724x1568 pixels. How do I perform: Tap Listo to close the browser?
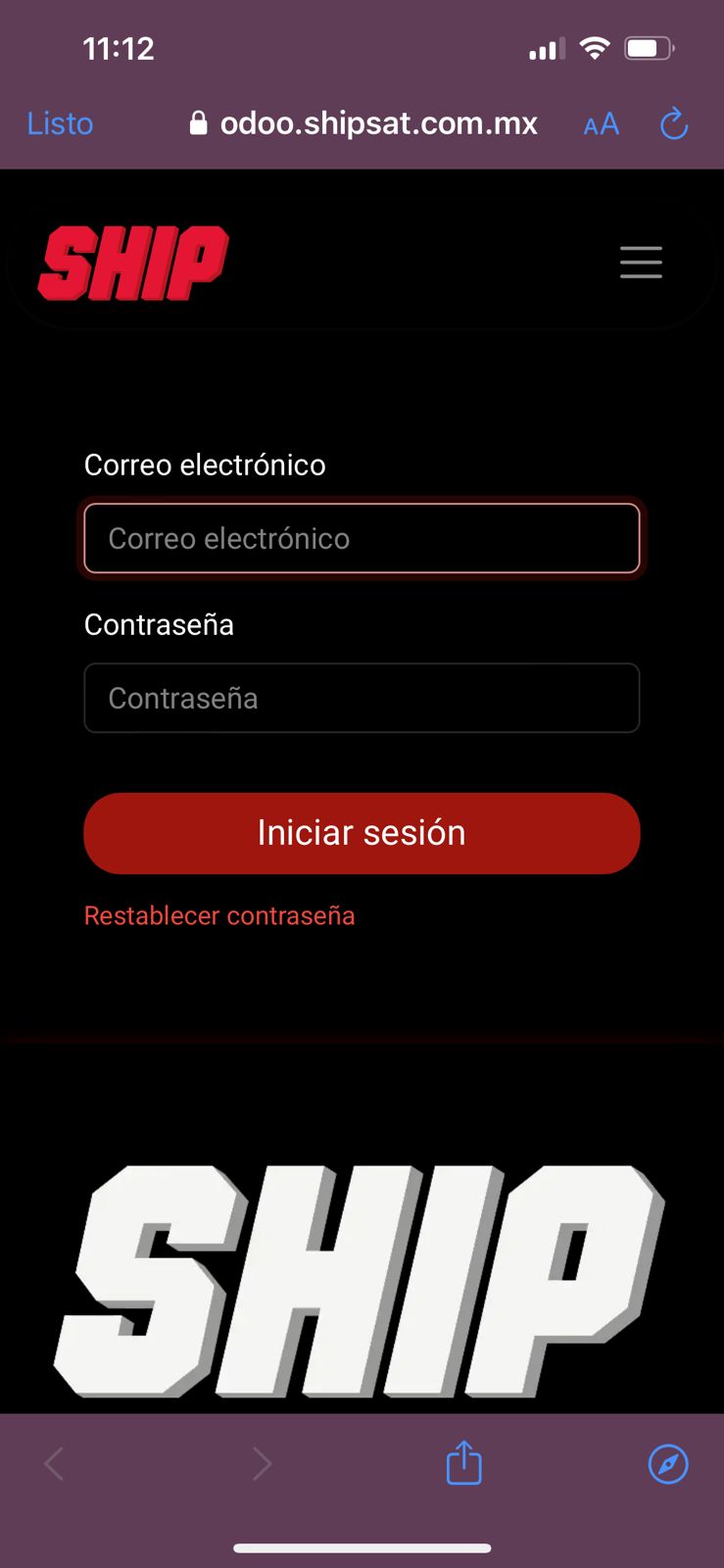point(60,123)
